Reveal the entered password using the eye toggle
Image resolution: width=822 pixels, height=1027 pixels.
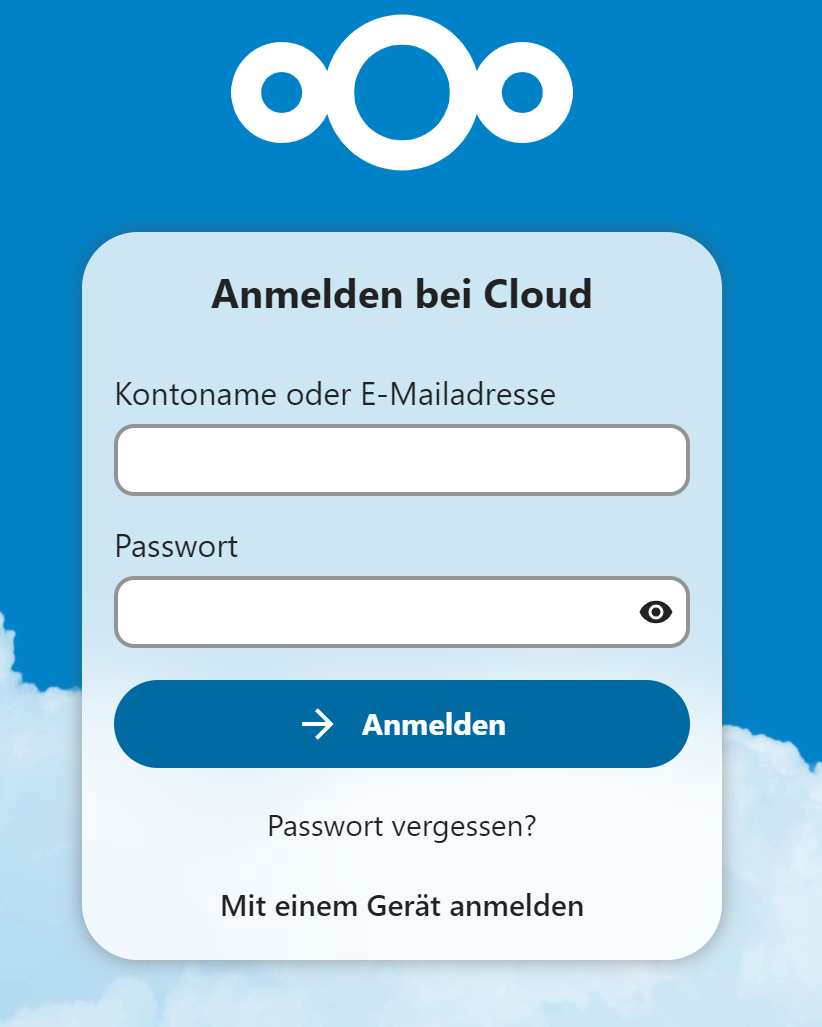[x=656, y=612]
